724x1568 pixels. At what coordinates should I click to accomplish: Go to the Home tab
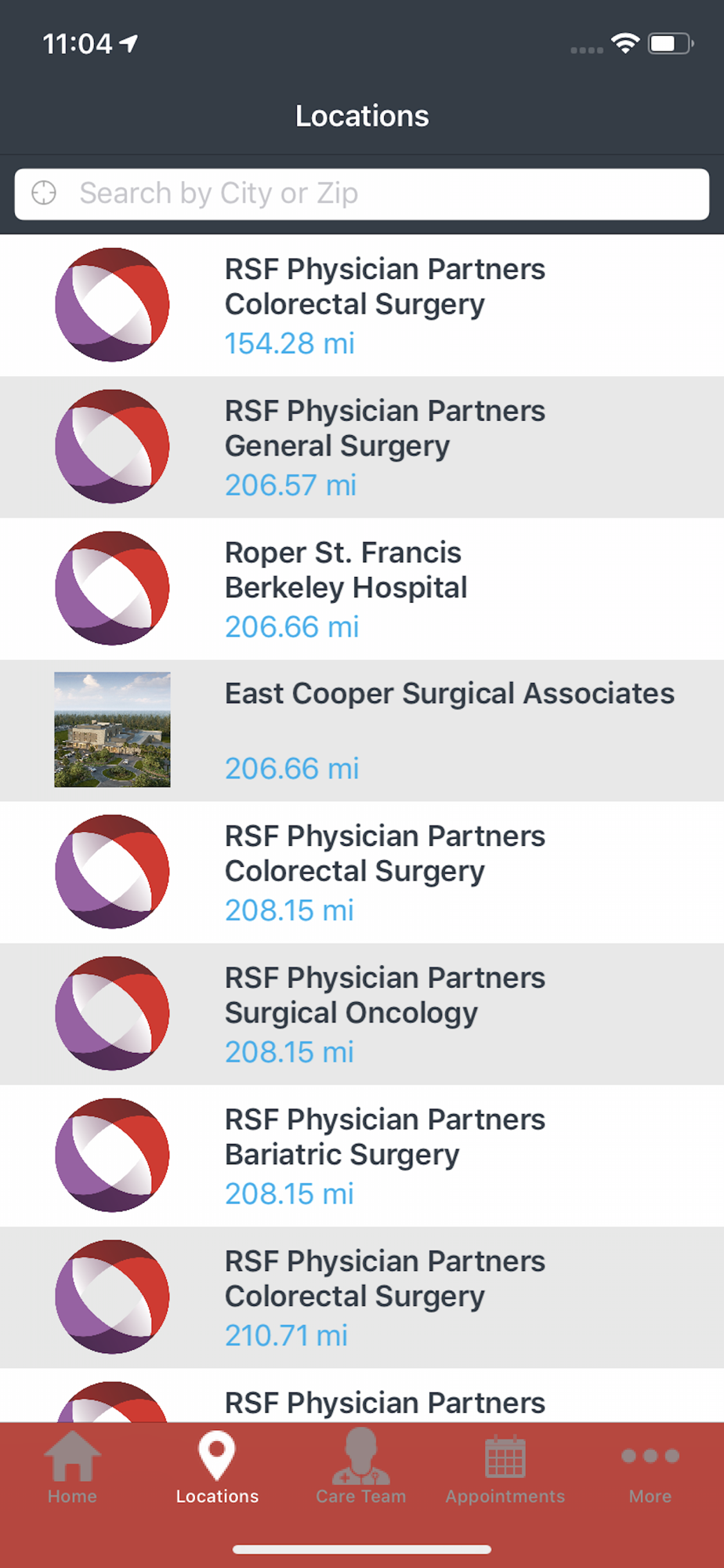(72, 1468)
